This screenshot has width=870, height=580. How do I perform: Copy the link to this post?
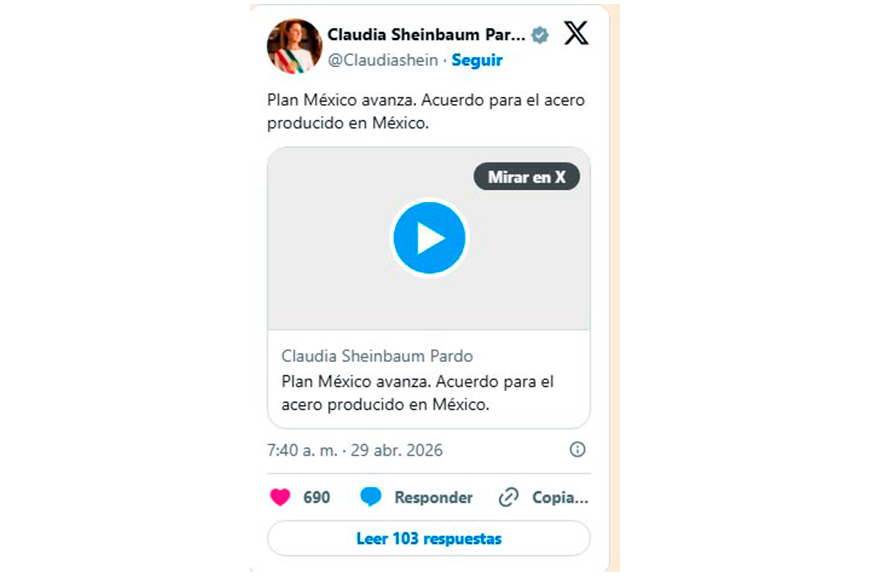coord(544,497)
